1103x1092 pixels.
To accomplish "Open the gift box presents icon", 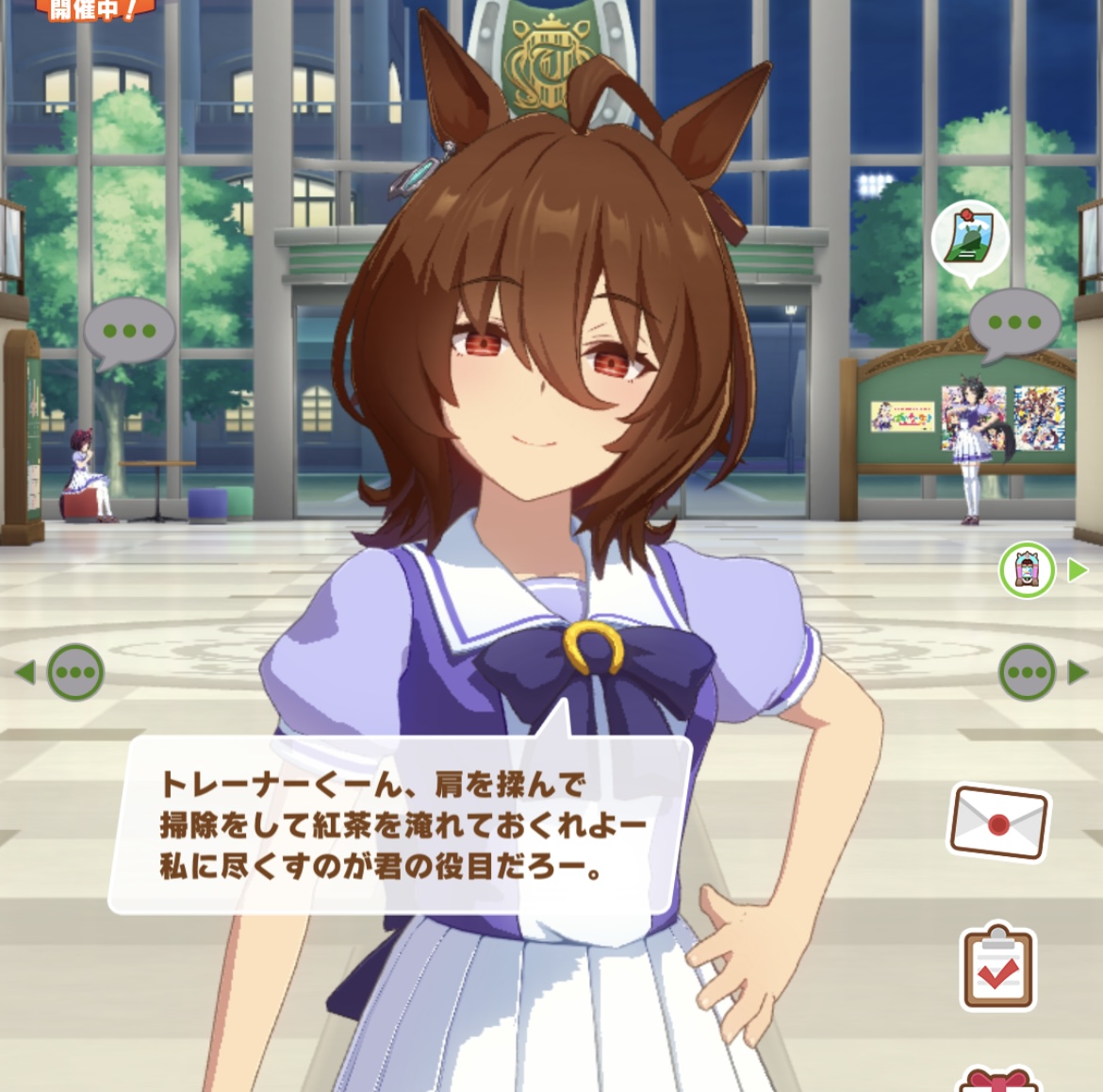I will 999,1080.
